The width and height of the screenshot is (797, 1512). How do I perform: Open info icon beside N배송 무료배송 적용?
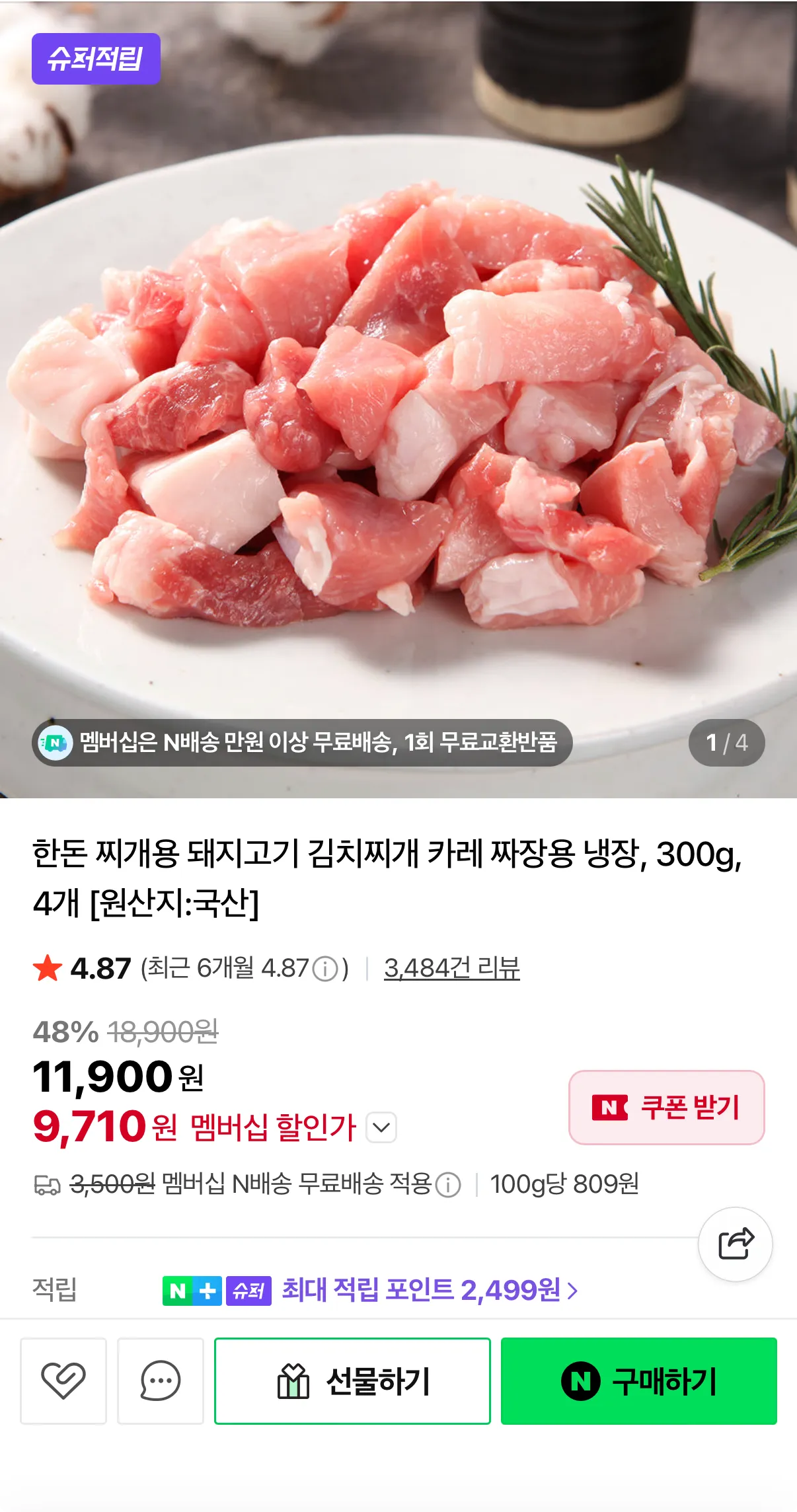[x=449, y=1184]
